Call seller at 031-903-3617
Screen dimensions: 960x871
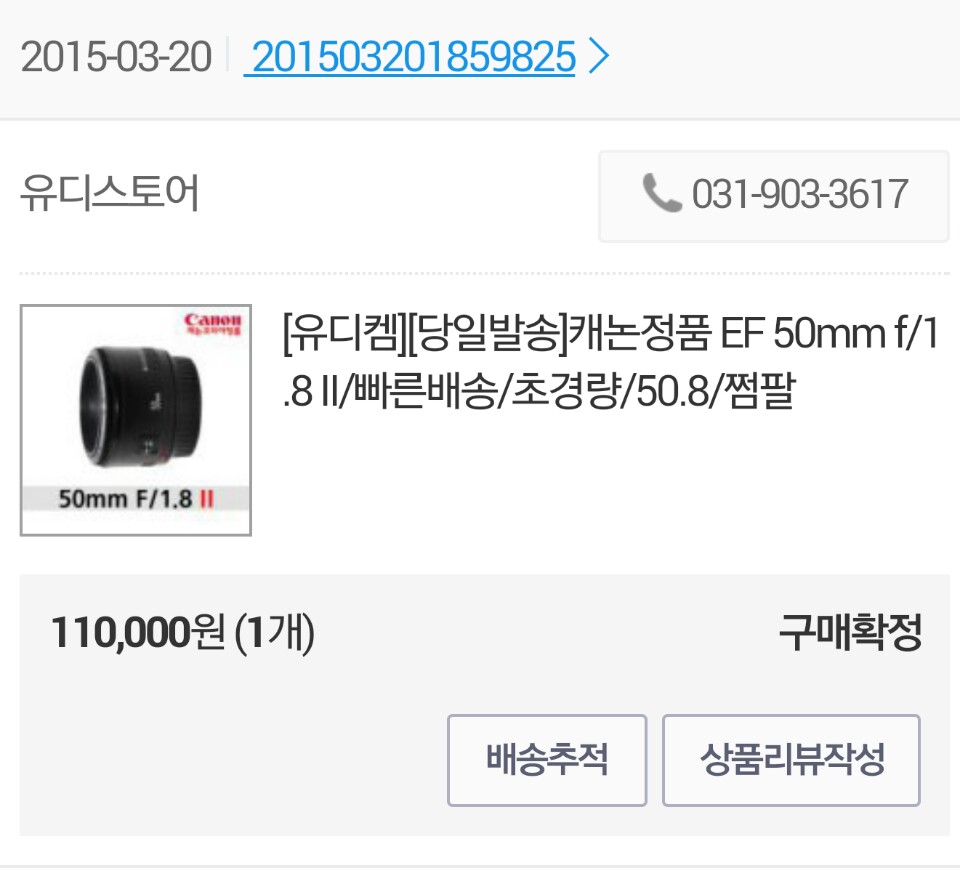[x=774, y=195]
